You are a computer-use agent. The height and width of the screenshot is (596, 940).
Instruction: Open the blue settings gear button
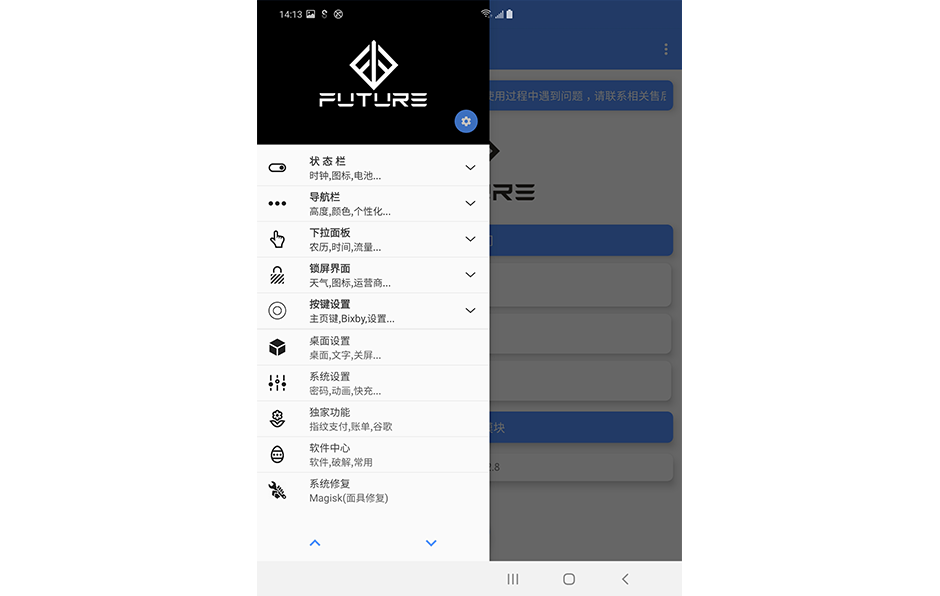point(466,121)
